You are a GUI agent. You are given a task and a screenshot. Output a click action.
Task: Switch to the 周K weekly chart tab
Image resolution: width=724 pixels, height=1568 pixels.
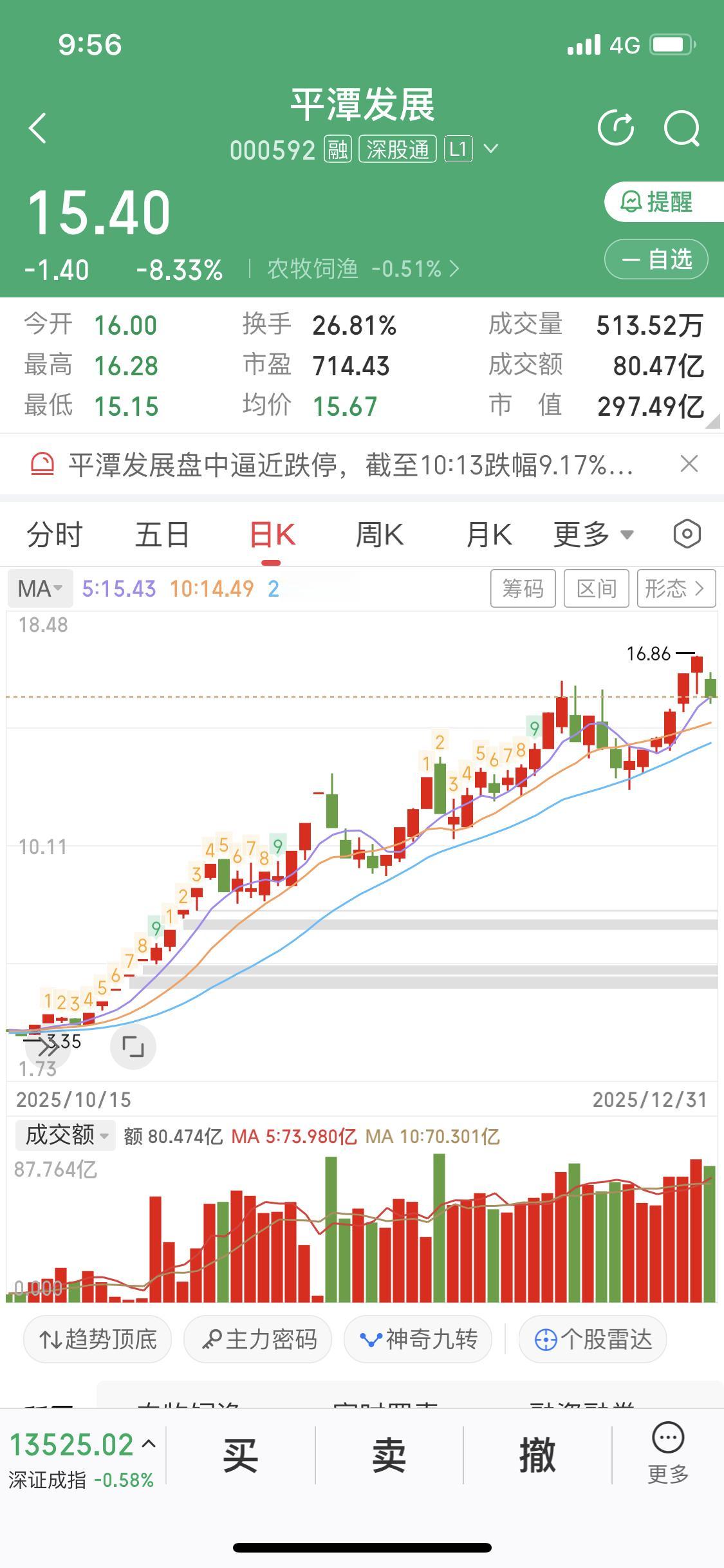point(380,534)
